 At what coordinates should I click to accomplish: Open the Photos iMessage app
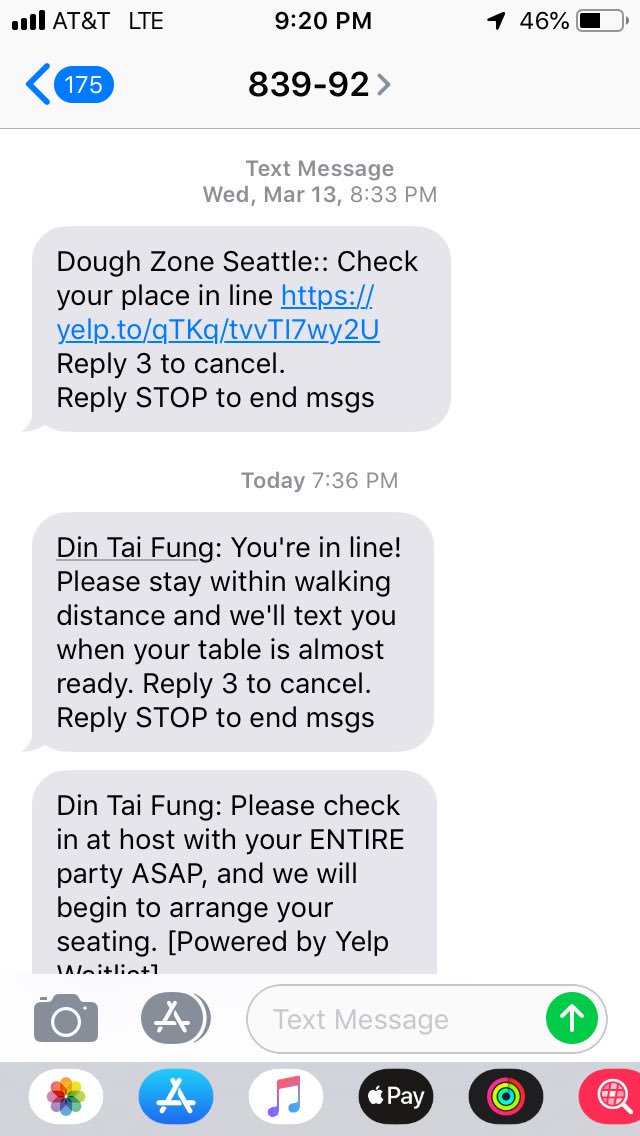pyautogui.click(x=66, y=1096)
